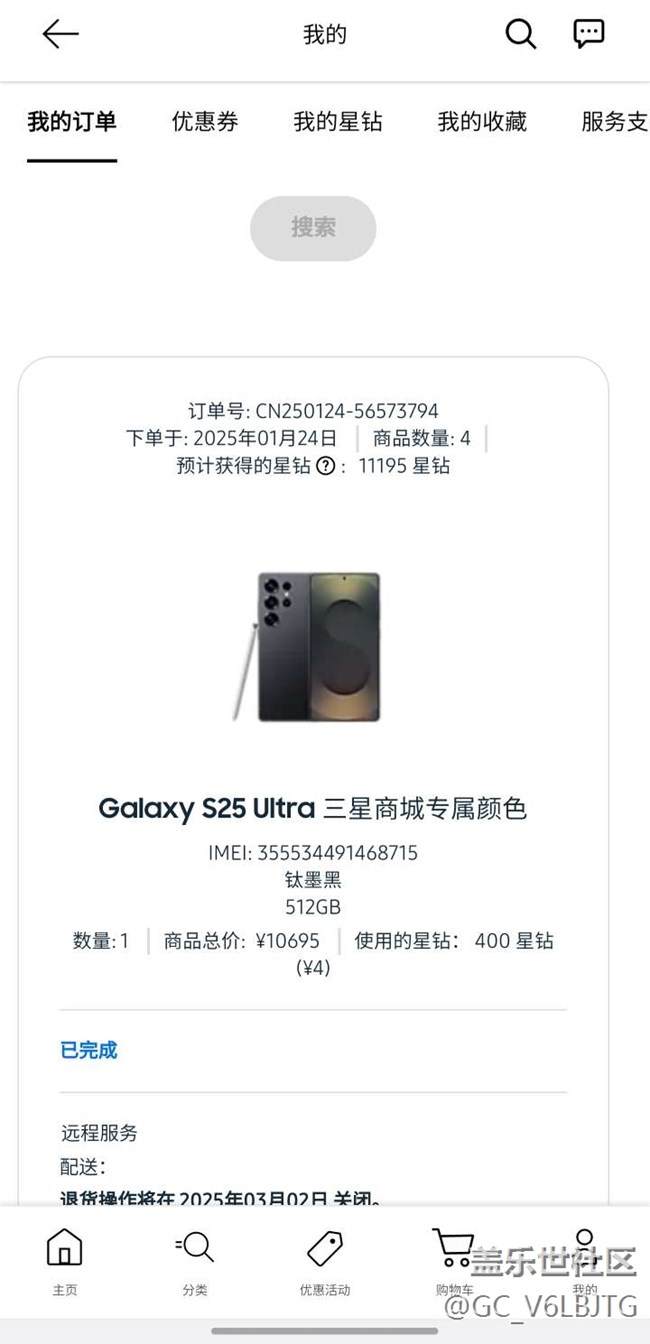This screenshot has width=650, height=1344.
Task: Open search from the magnifier icon
Action: [x=520, y=34]
